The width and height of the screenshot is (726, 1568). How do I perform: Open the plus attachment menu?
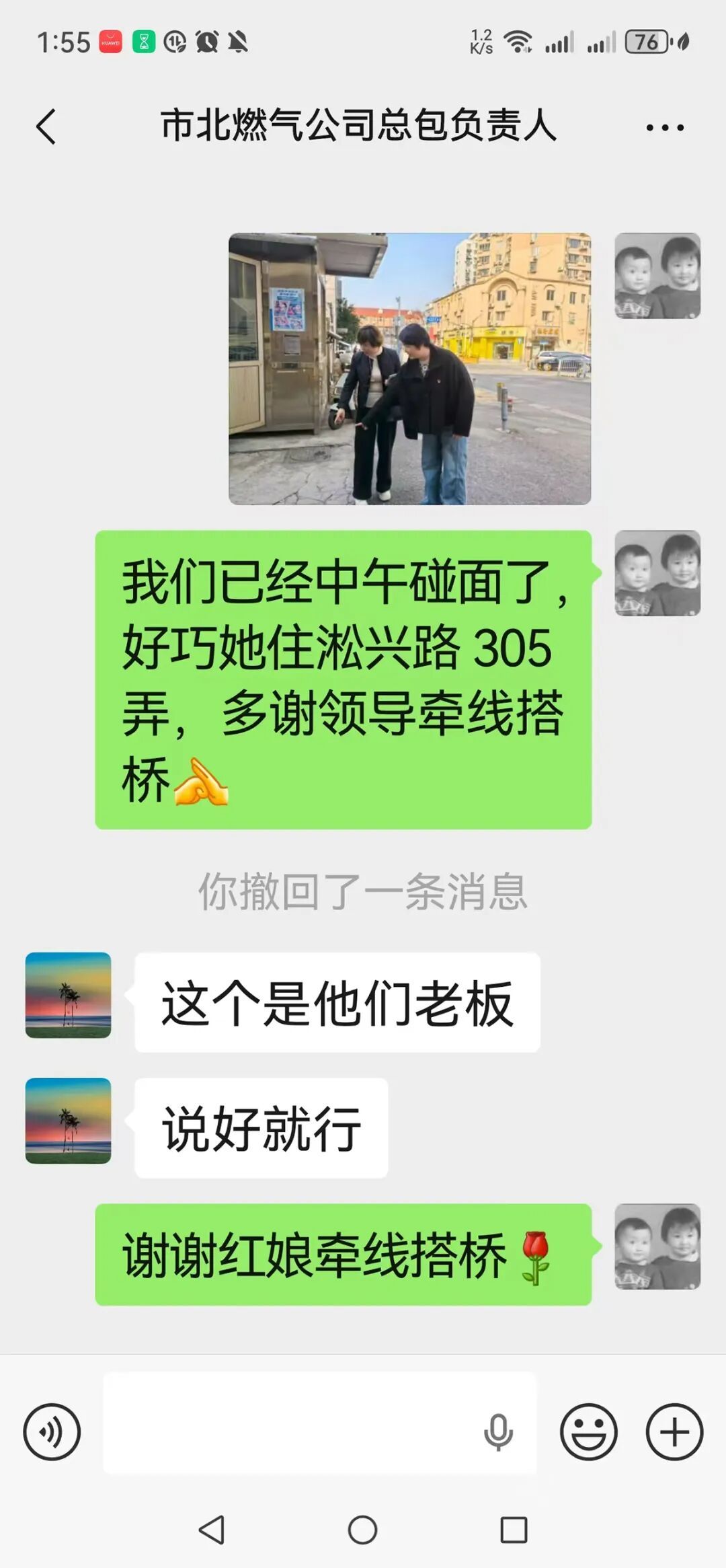674,1431
